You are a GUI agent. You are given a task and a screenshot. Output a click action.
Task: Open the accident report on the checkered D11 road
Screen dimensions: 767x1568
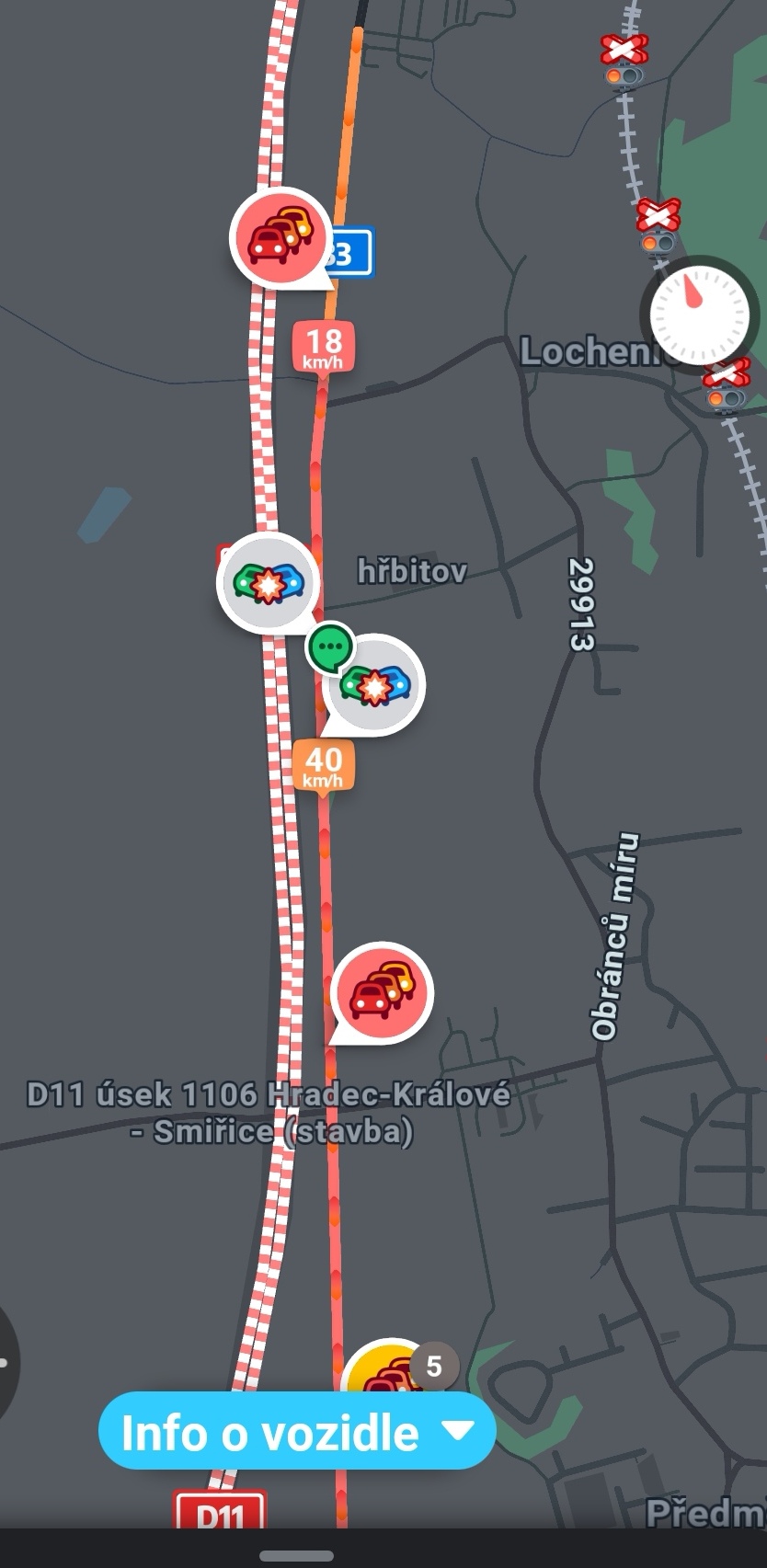coord(268,581)
